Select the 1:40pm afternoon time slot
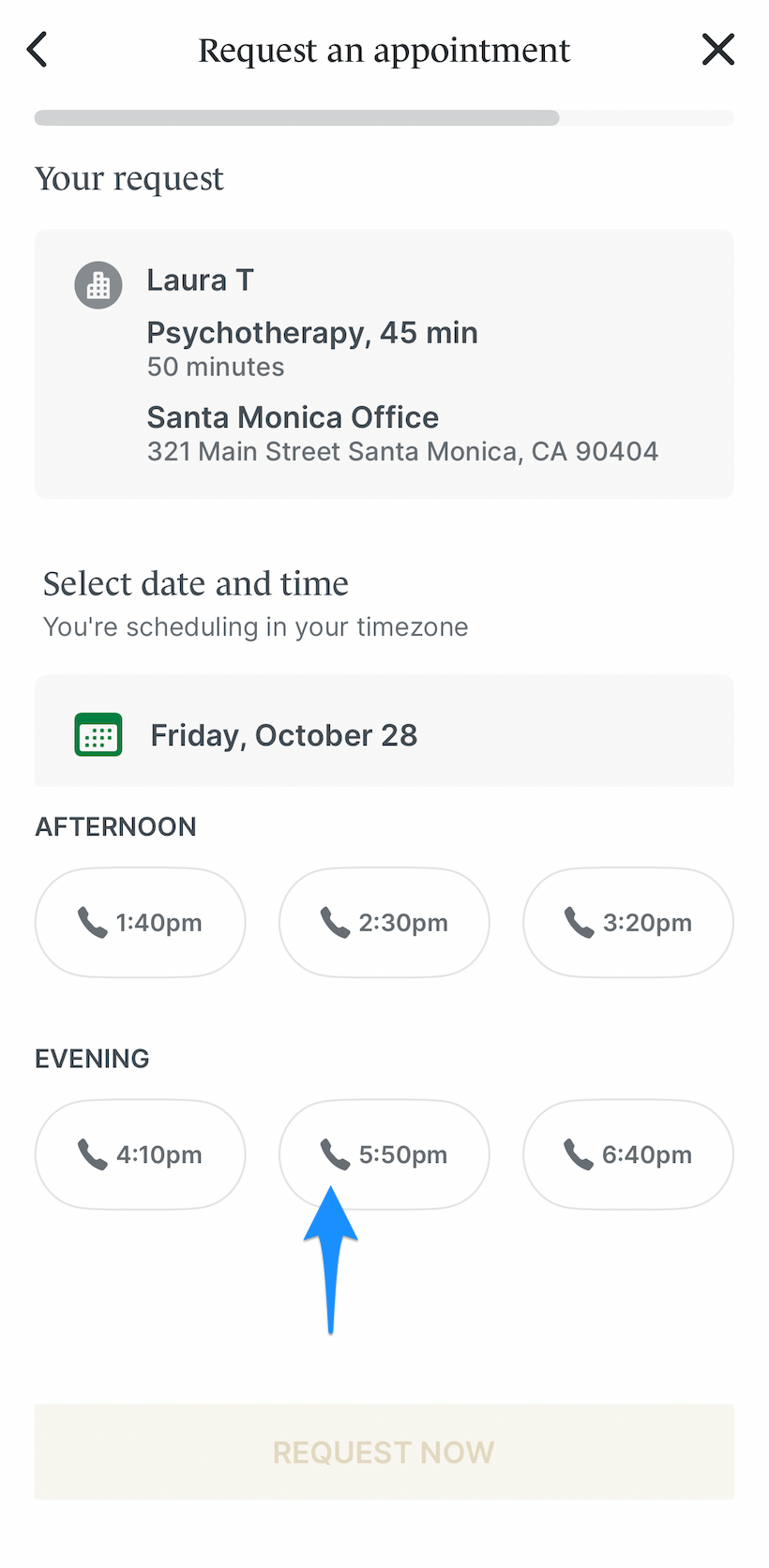The image size is (769, 1568). click(140, 922)
